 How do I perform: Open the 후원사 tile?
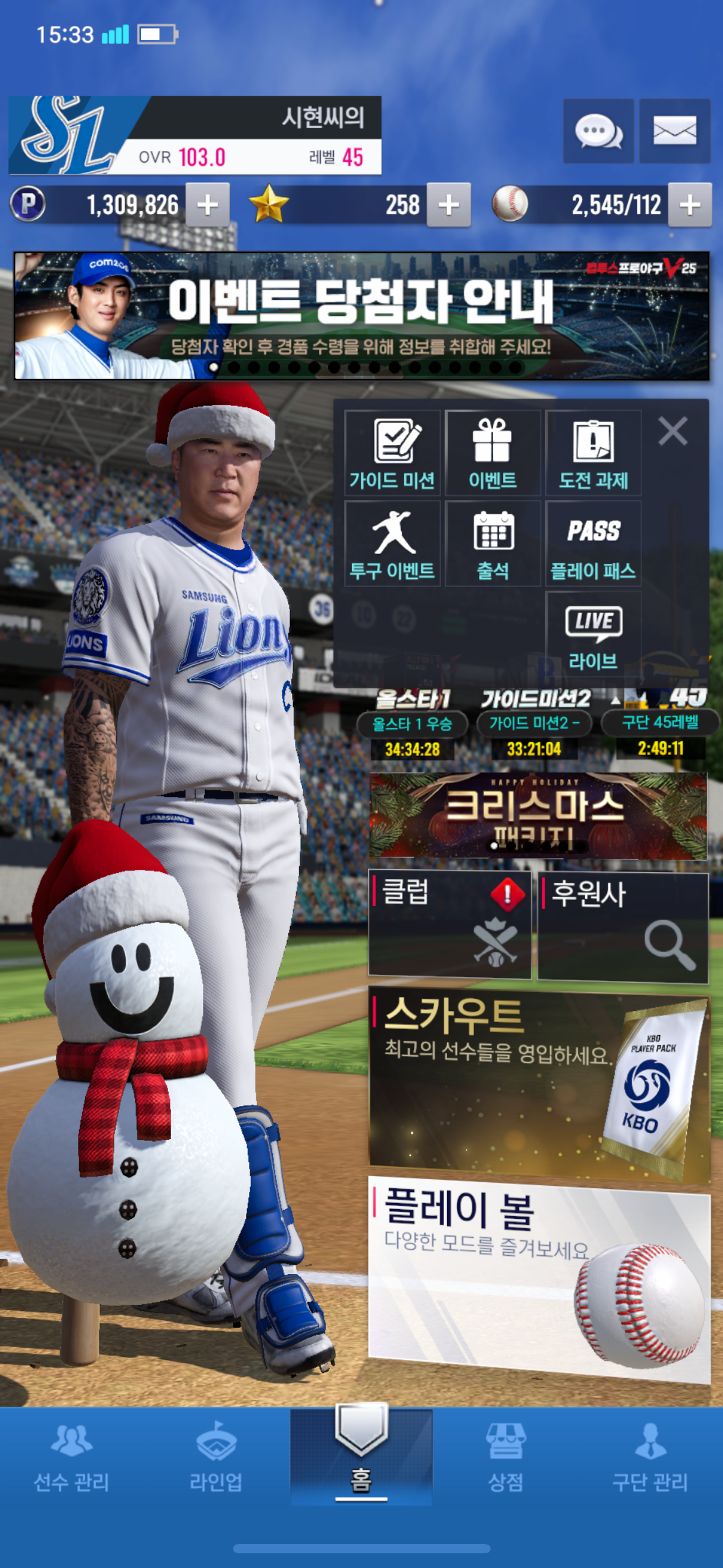pos(622,928)
